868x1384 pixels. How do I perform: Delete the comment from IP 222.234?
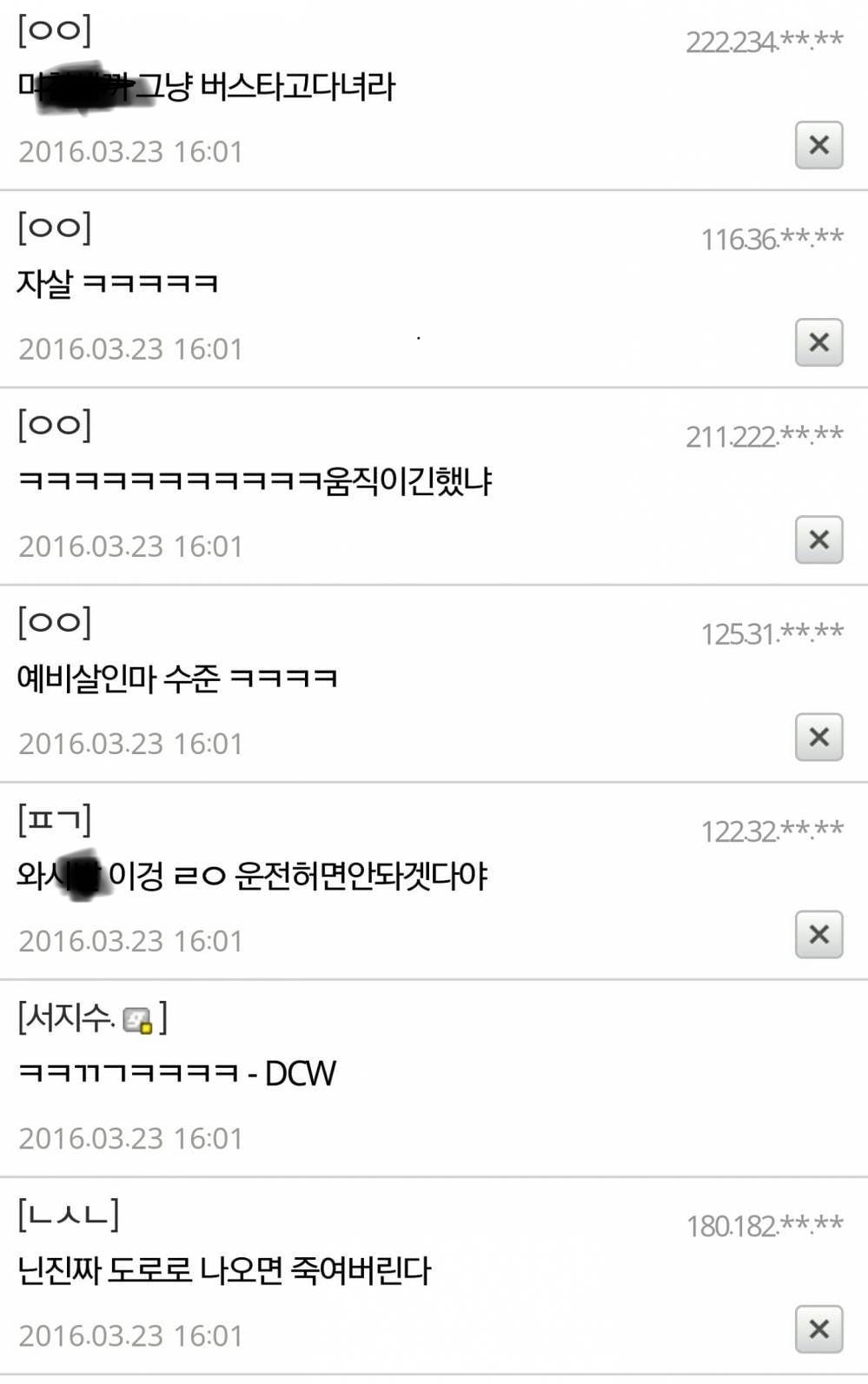pos(818,145)
